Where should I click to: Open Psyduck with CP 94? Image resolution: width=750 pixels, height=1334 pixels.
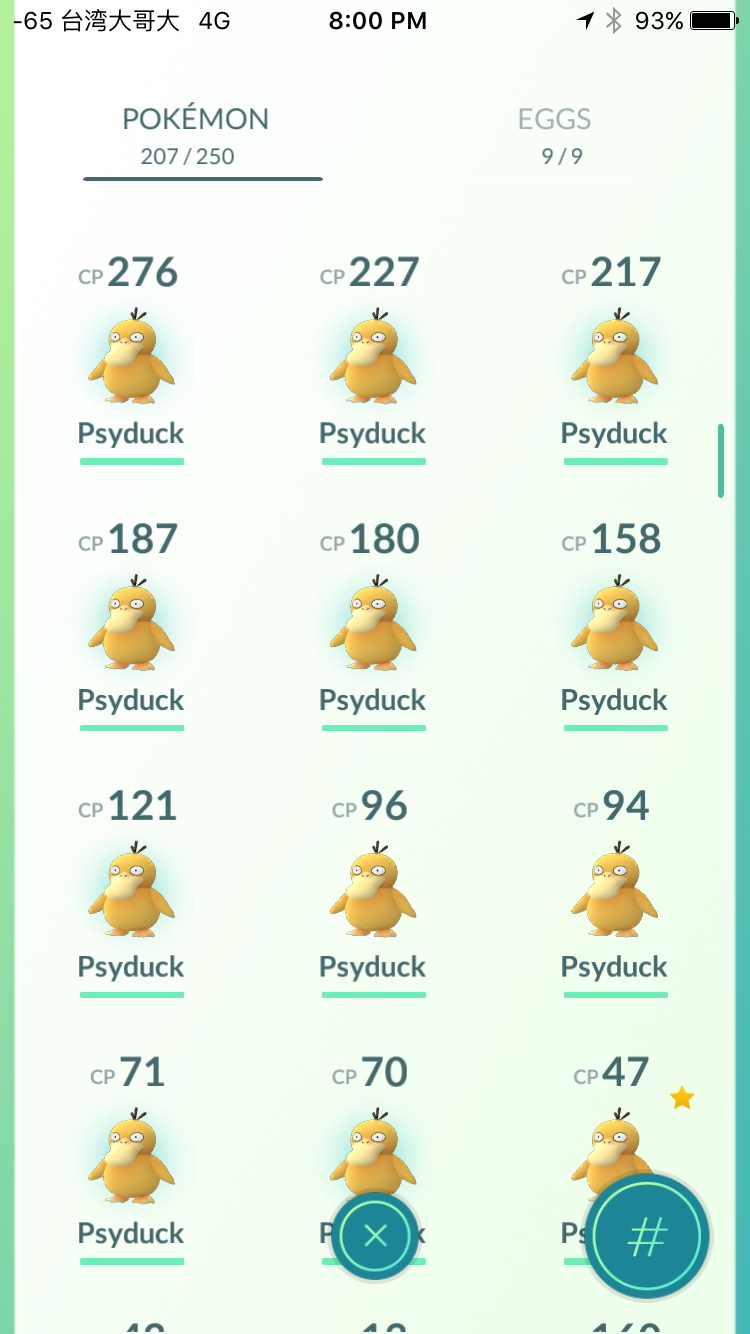[614, 893]
